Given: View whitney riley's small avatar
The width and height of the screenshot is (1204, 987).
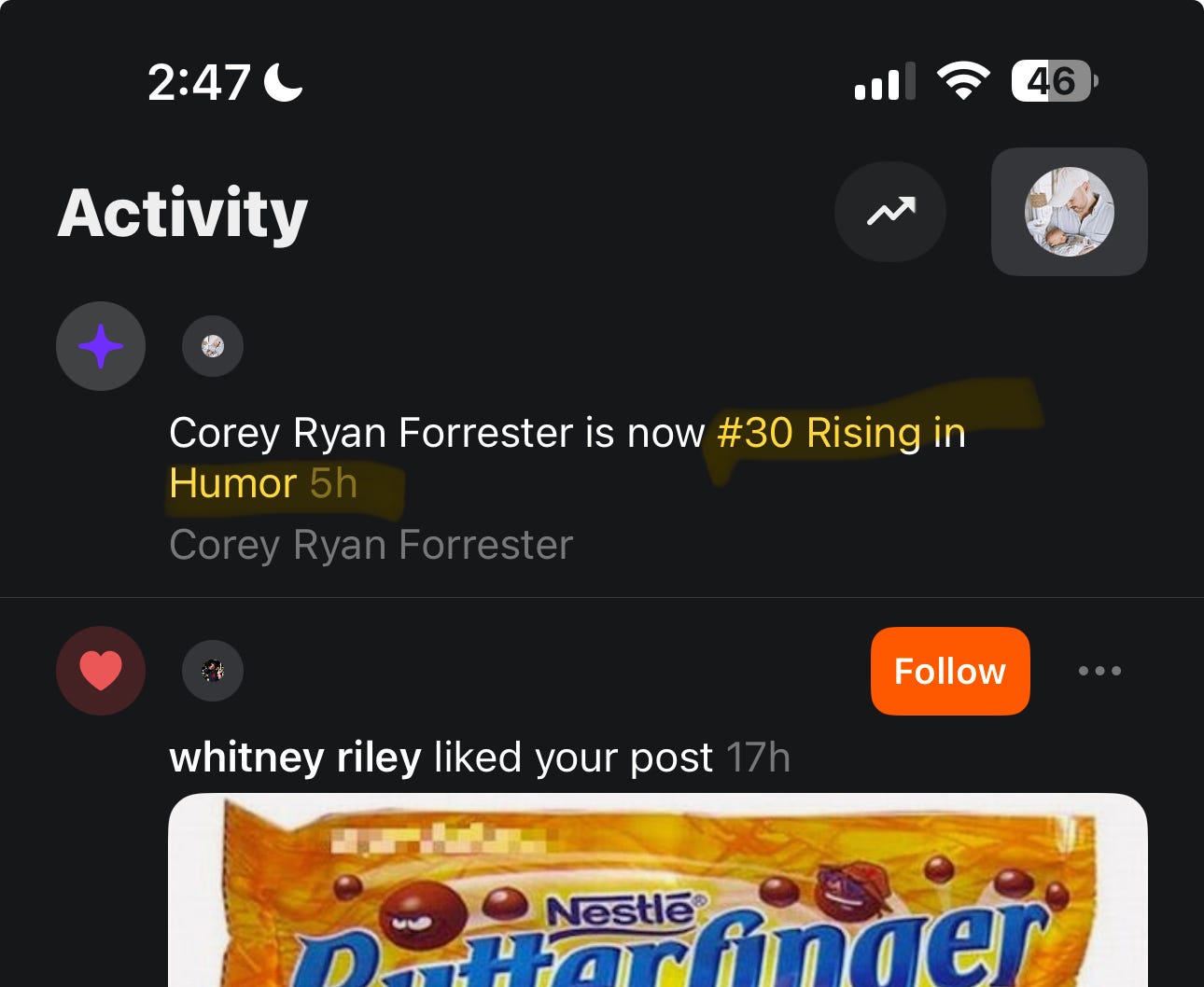Looking at the screenshot, I should click(213, 671).
